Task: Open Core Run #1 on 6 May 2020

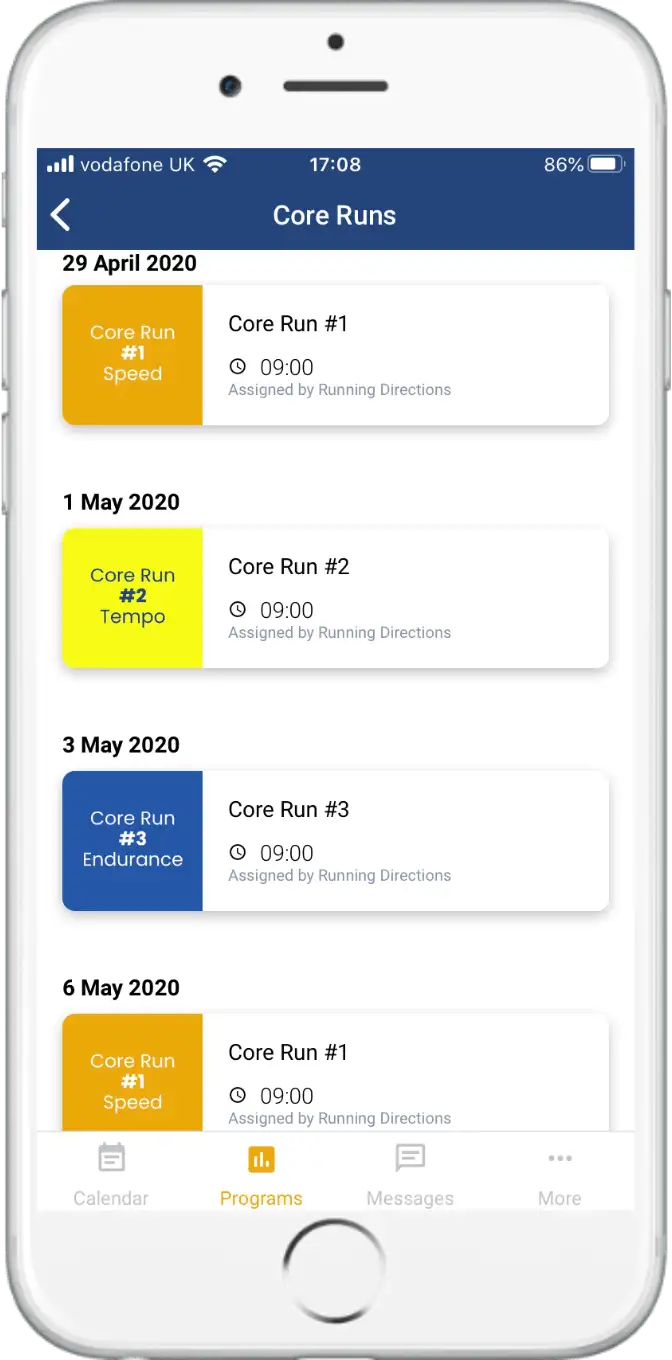Action: pyautogui.click(x=335, y=1072)
